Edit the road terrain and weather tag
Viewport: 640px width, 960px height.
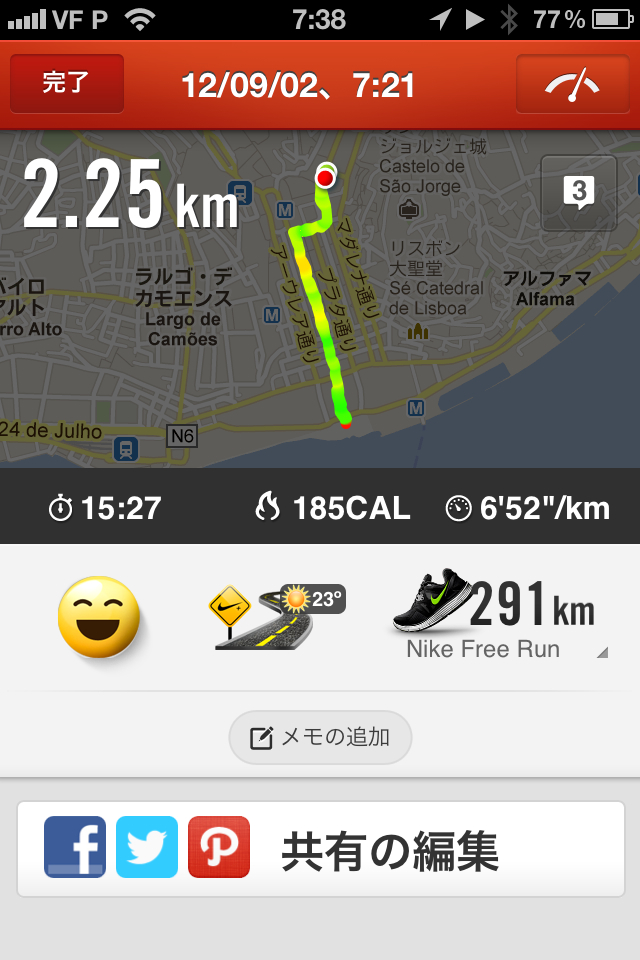click(x=274, y=616)
